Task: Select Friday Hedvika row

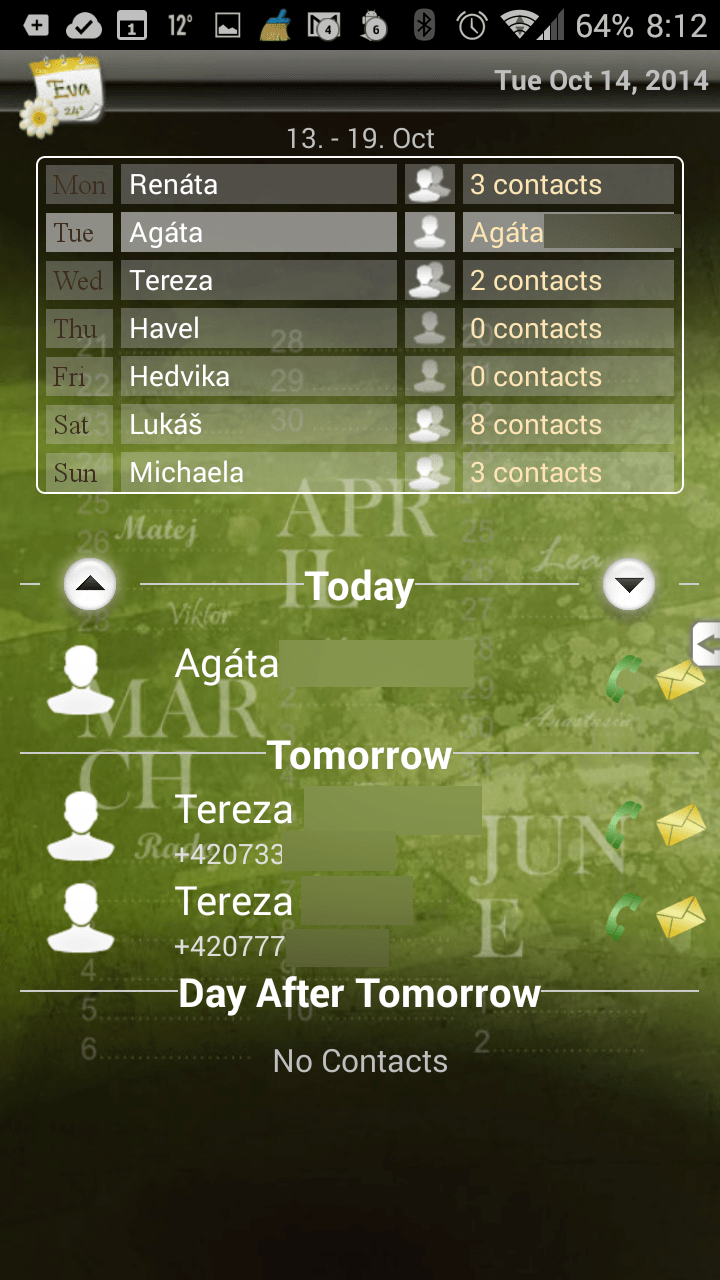Action: (360, 377)
